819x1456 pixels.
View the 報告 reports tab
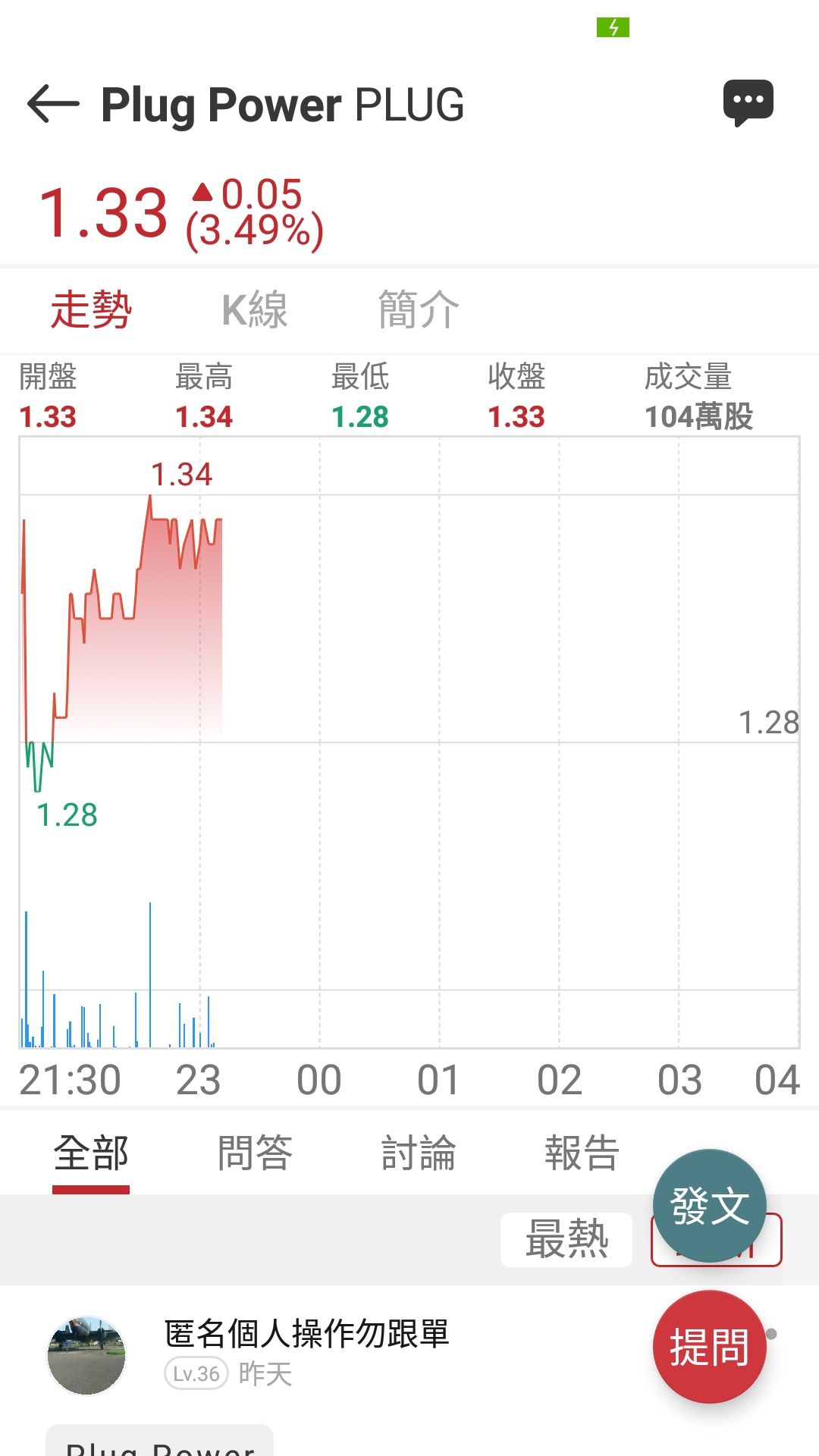582,1153
